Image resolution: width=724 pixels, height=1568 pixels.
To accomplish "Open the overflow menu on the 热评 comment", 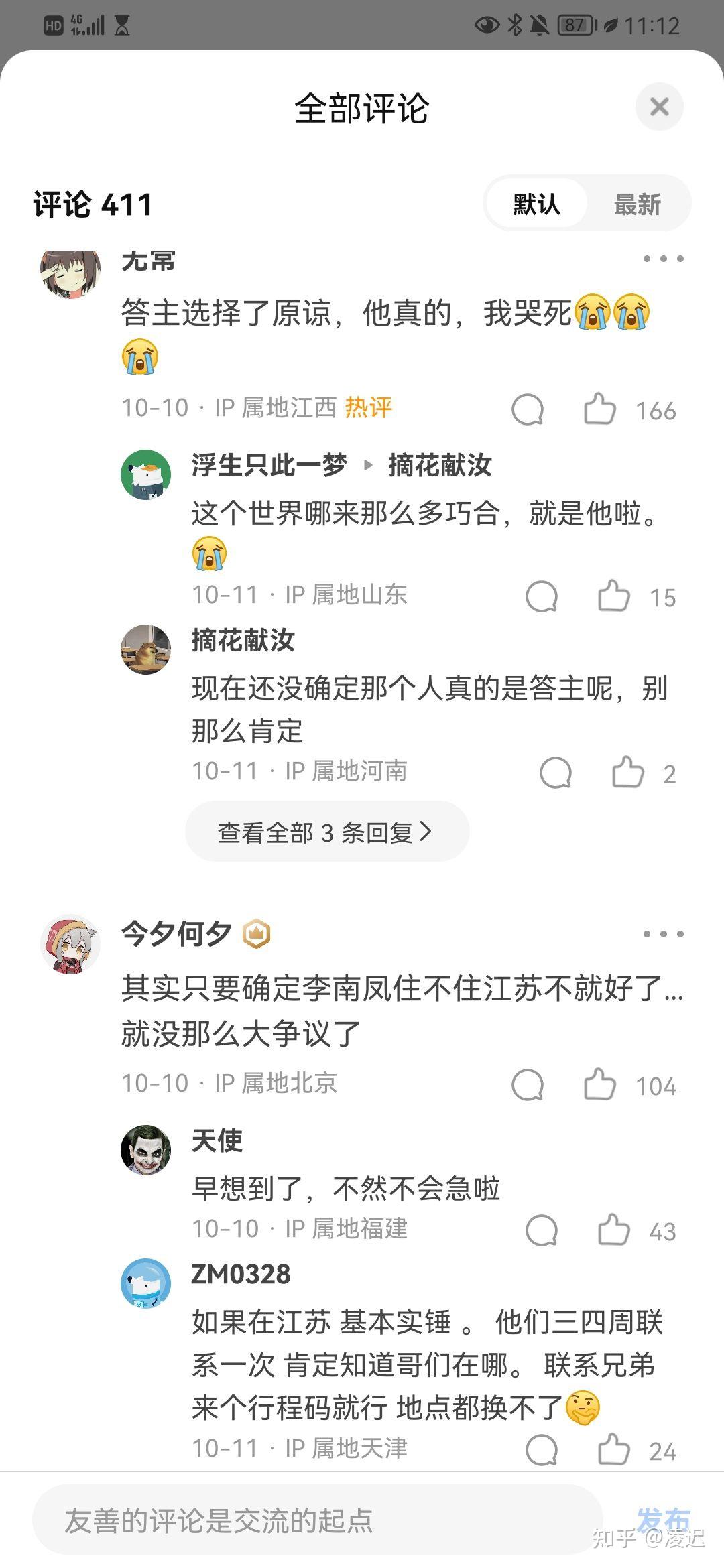I will (663, 259).
